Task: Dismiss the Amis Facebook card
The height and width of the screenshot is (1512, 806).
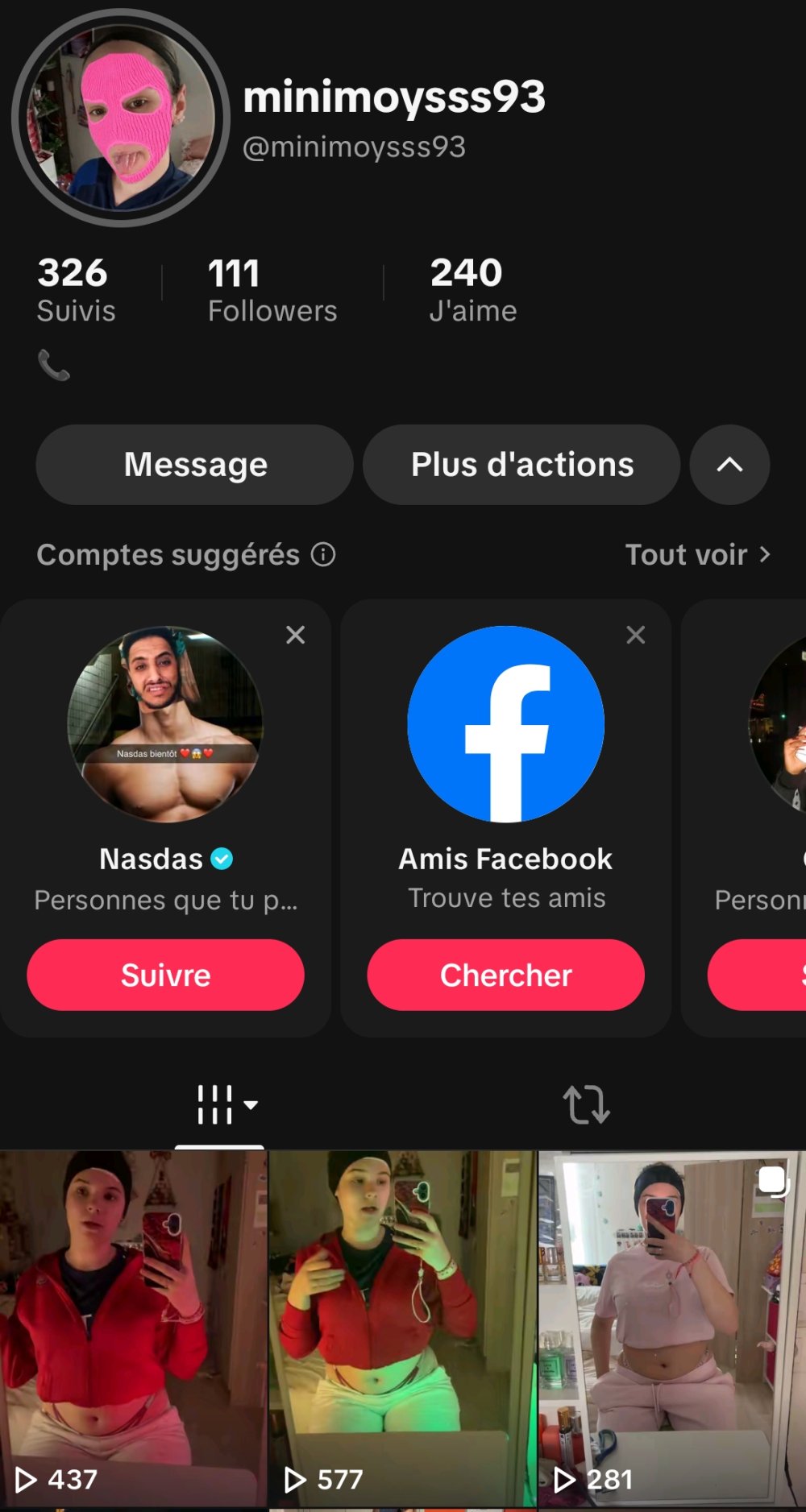Action: 636,635
